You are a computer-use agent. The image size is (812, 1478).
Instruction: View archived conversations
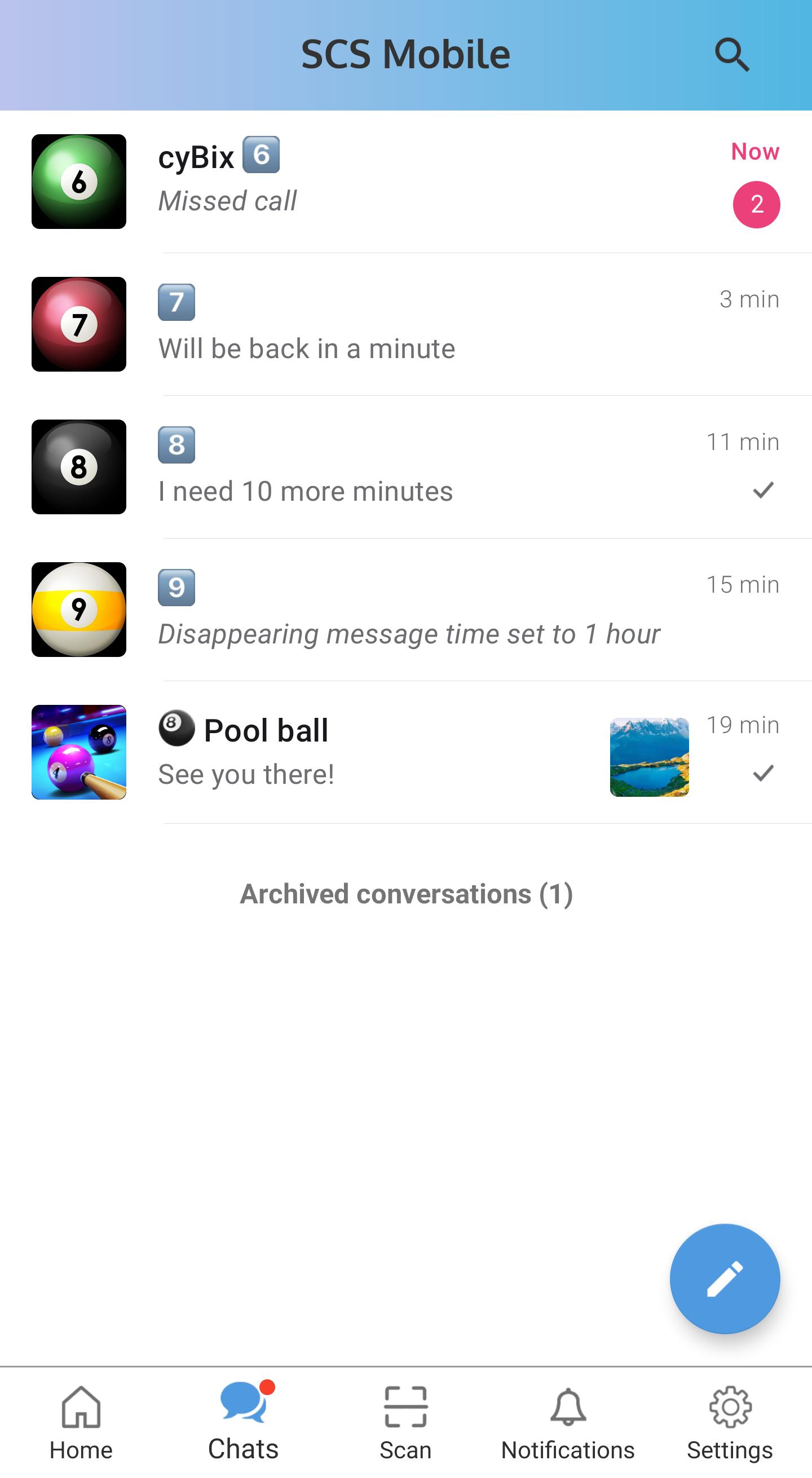407,894
